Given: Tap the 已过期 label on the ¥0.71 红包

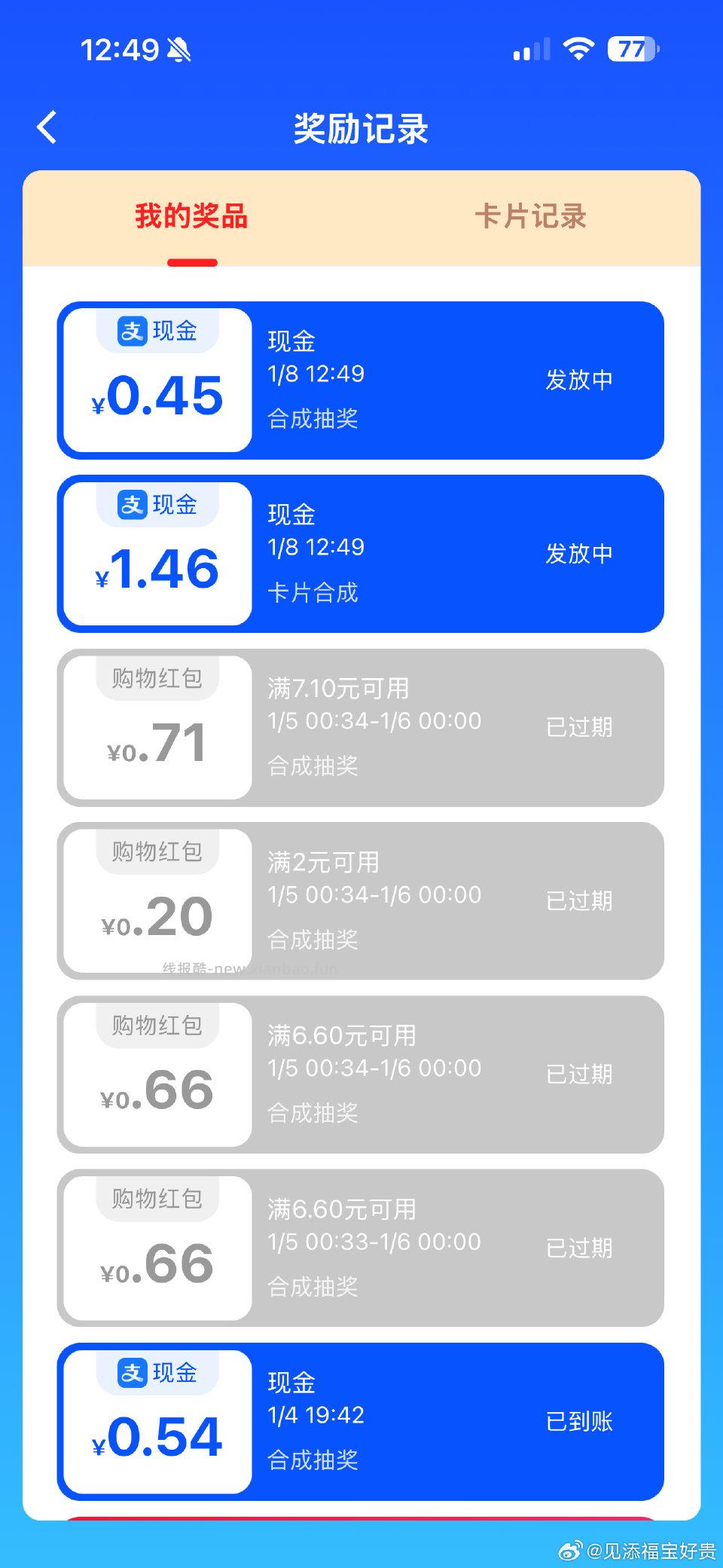Looking at the screenshot, I should point(579,726).
